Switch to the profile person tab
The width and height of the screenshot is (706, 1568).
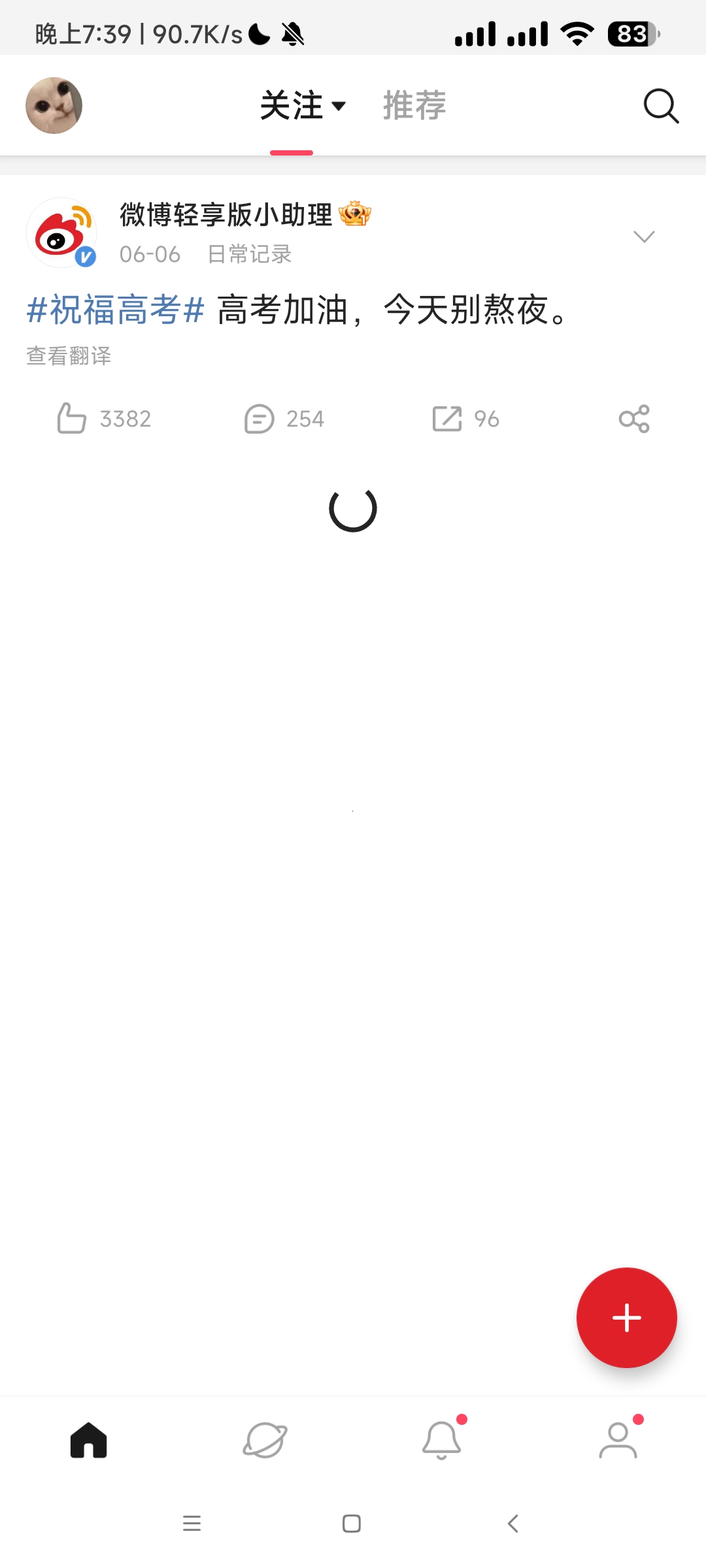(618, 1440)
